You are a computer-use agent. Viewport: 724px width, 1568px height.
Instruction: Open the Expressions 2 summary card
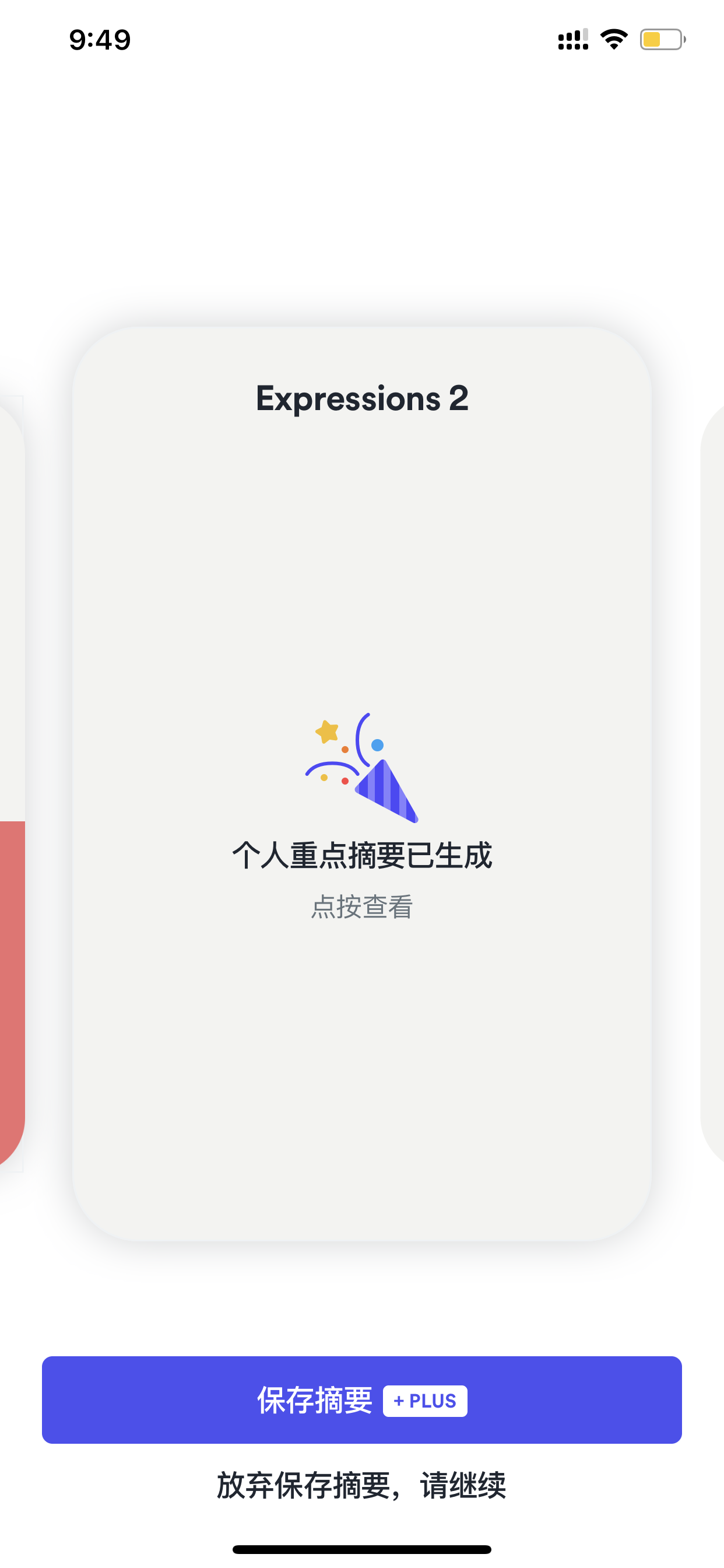pos(362,784)
